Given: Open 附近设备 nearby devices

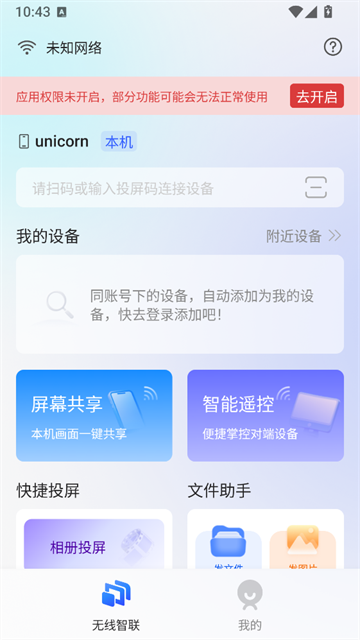Looking at the screenshot, I should click(304, 236).
